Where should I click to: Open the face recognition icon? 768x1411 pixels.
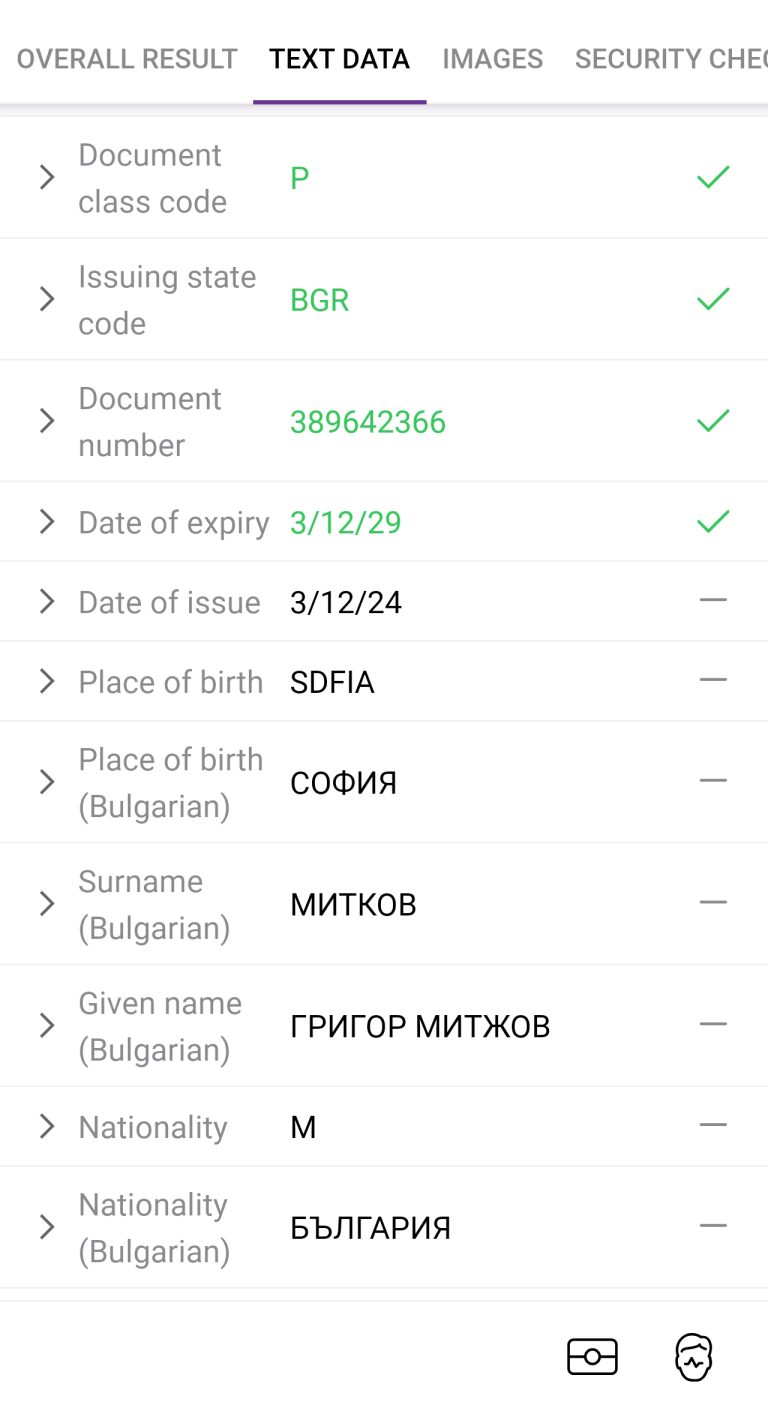(694, 1357)
